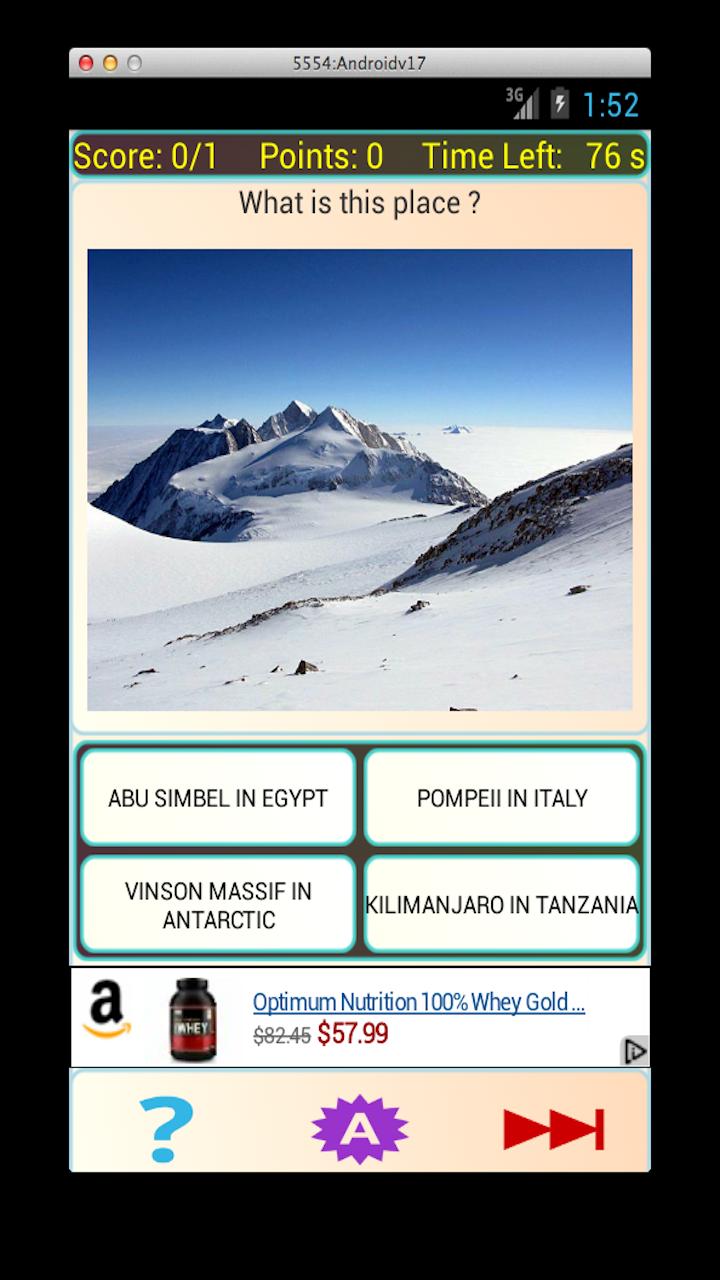
Task: Choose Pompeii in Italy as the answer
Action: coord(502,798)
